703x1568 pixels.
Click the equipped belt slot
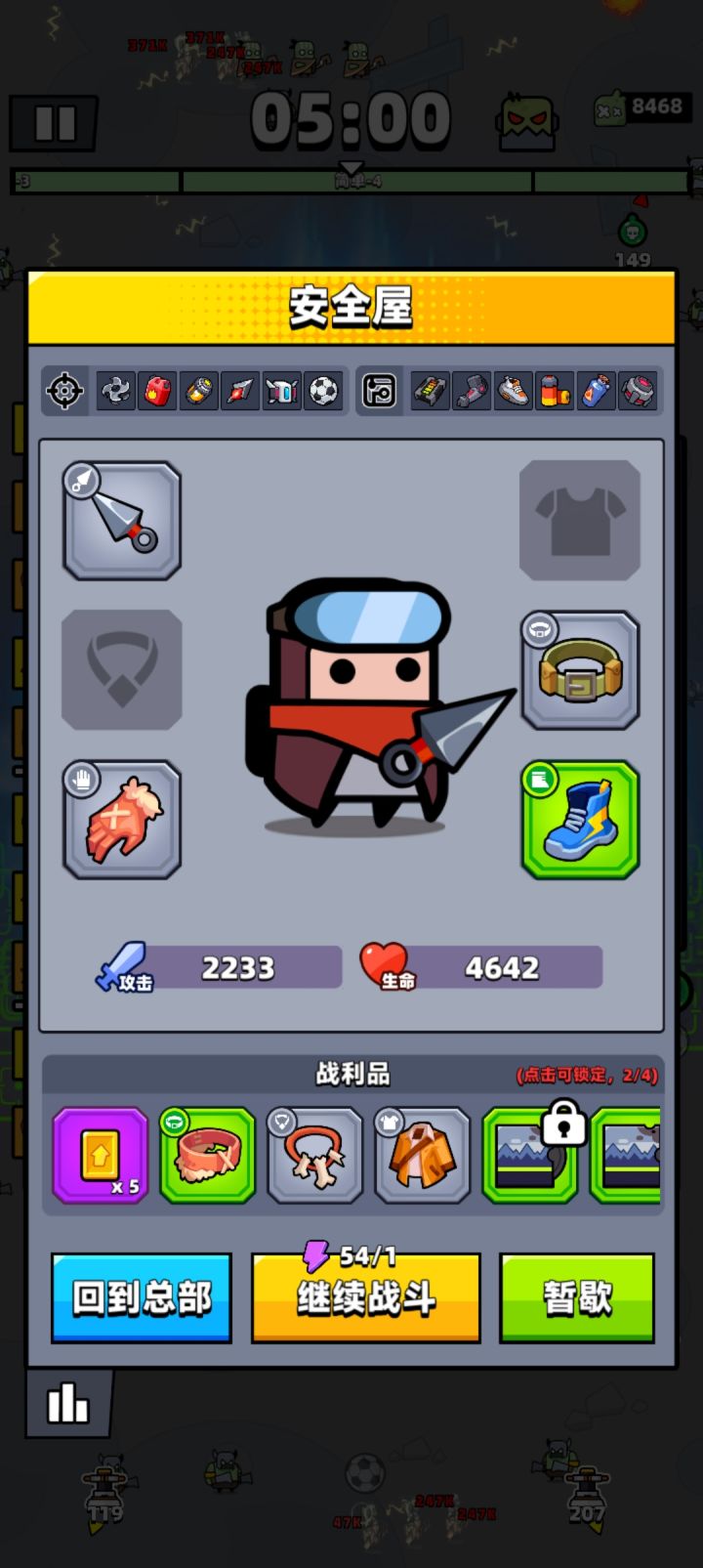click(580, 669)
